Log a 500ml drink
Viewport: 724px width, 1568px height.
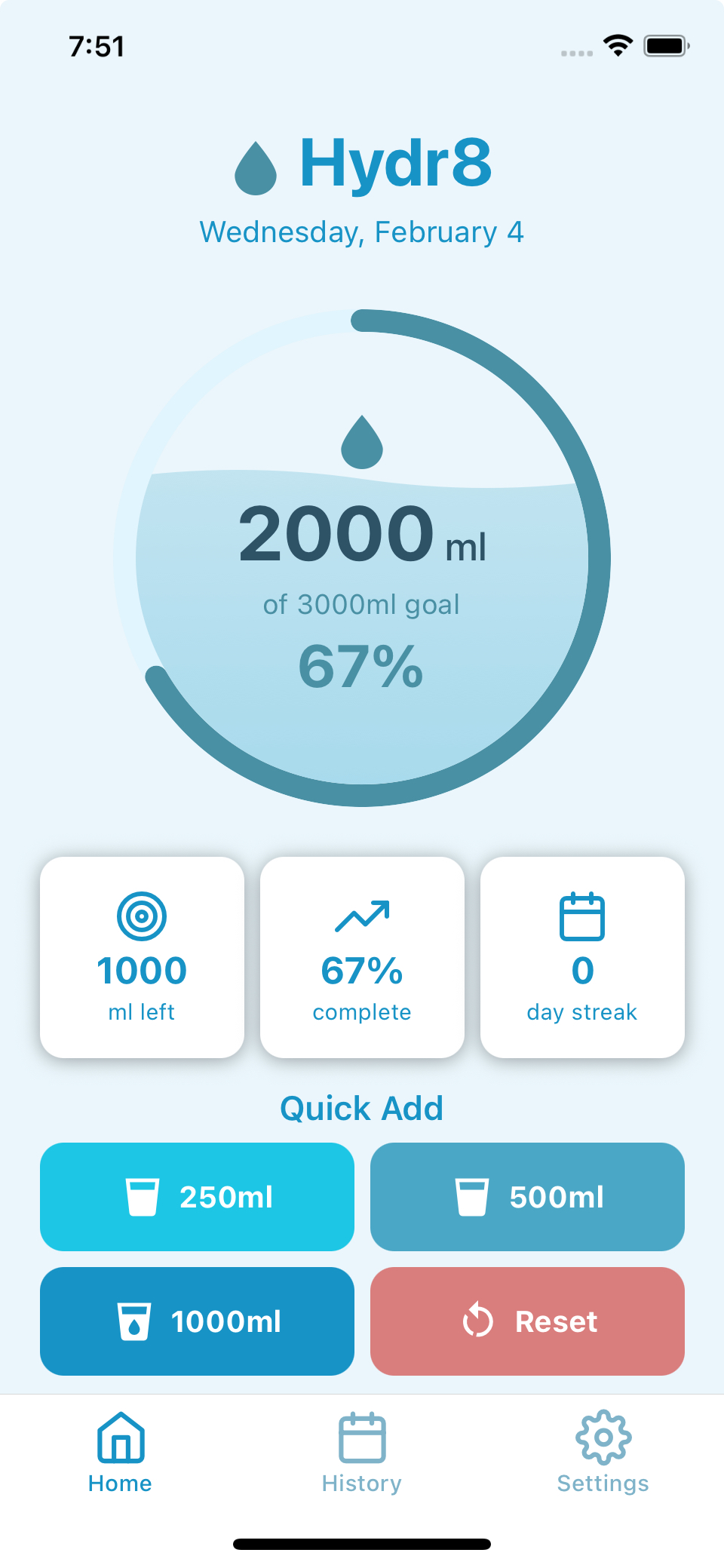[x=527, y=1196]
